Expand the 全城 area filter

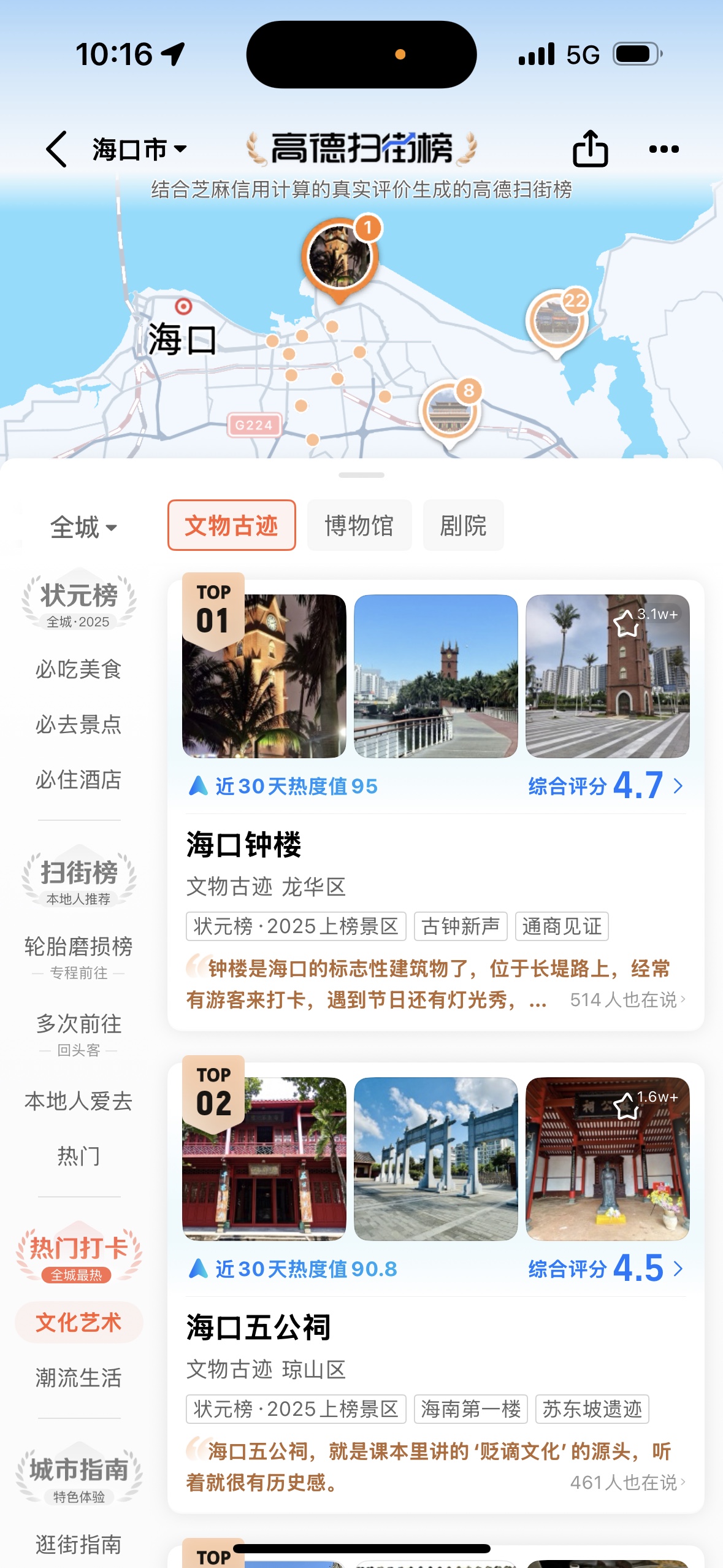83,527
